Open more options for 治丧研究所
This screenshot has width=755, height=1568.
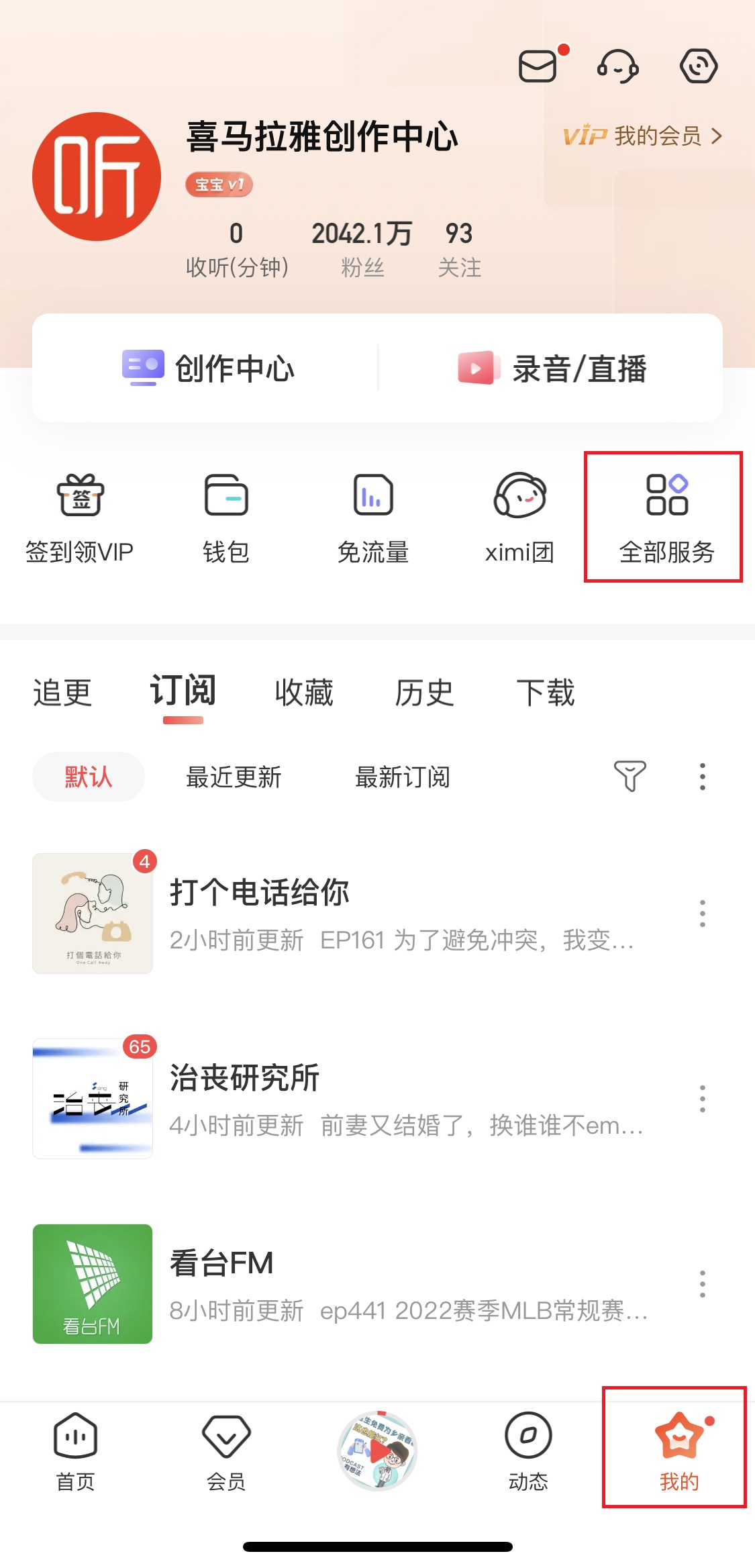tap(702, 1099)
